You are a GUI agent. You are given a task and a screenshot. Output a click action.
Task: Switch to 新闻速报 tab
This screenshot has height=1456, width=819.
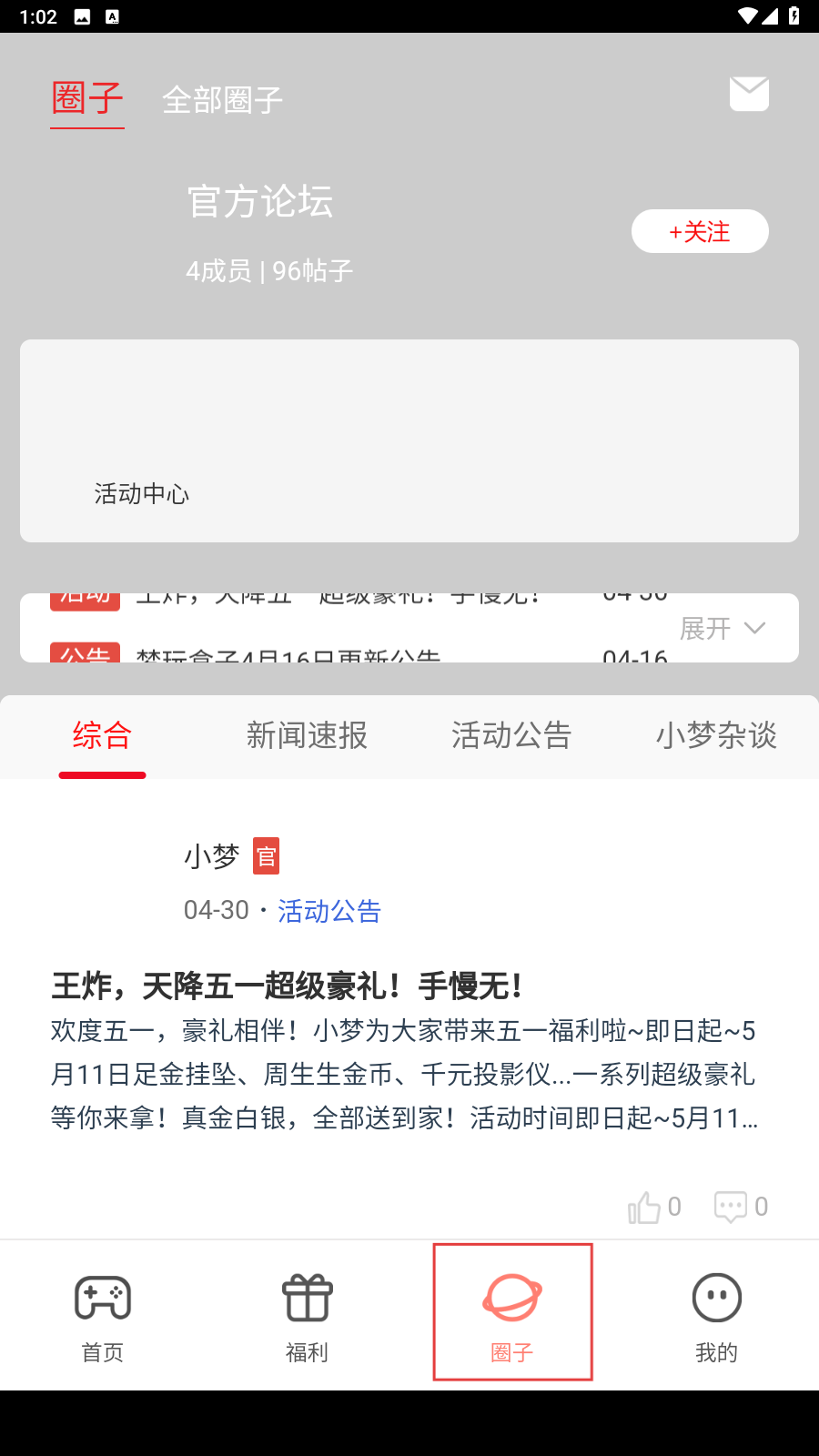(307, 735)
